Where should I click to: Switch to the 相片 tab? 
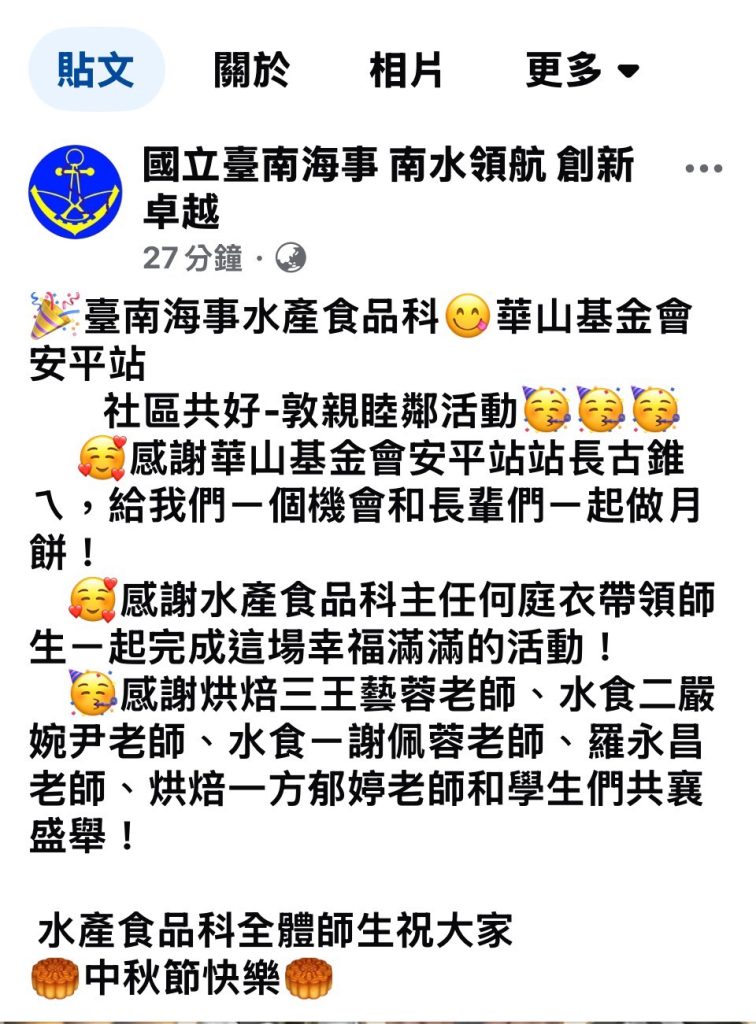[x=406, y=70]
